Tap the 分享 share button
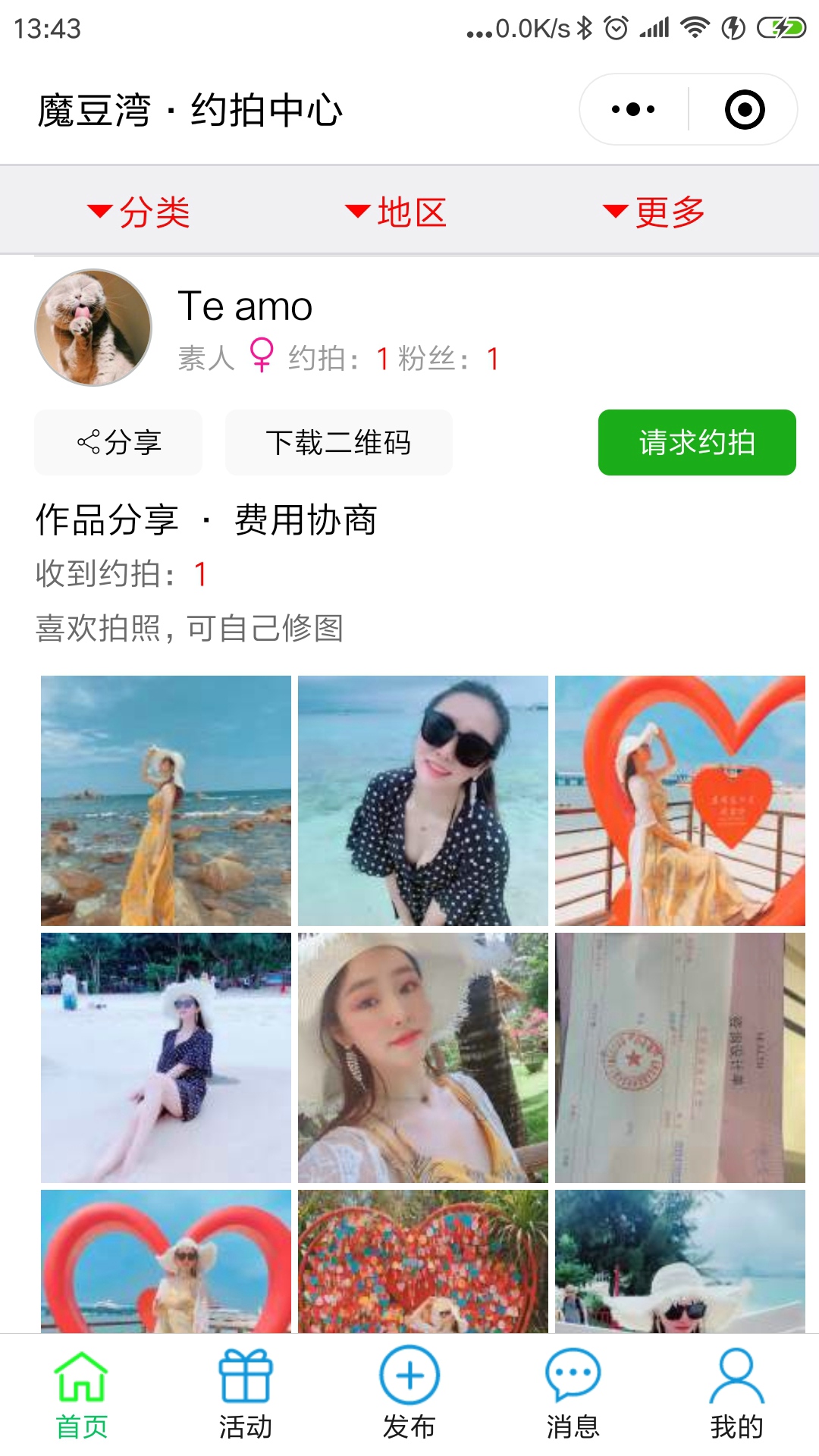Image resolution: width=819 pixels, height=1456 pixels. [118, 442]
